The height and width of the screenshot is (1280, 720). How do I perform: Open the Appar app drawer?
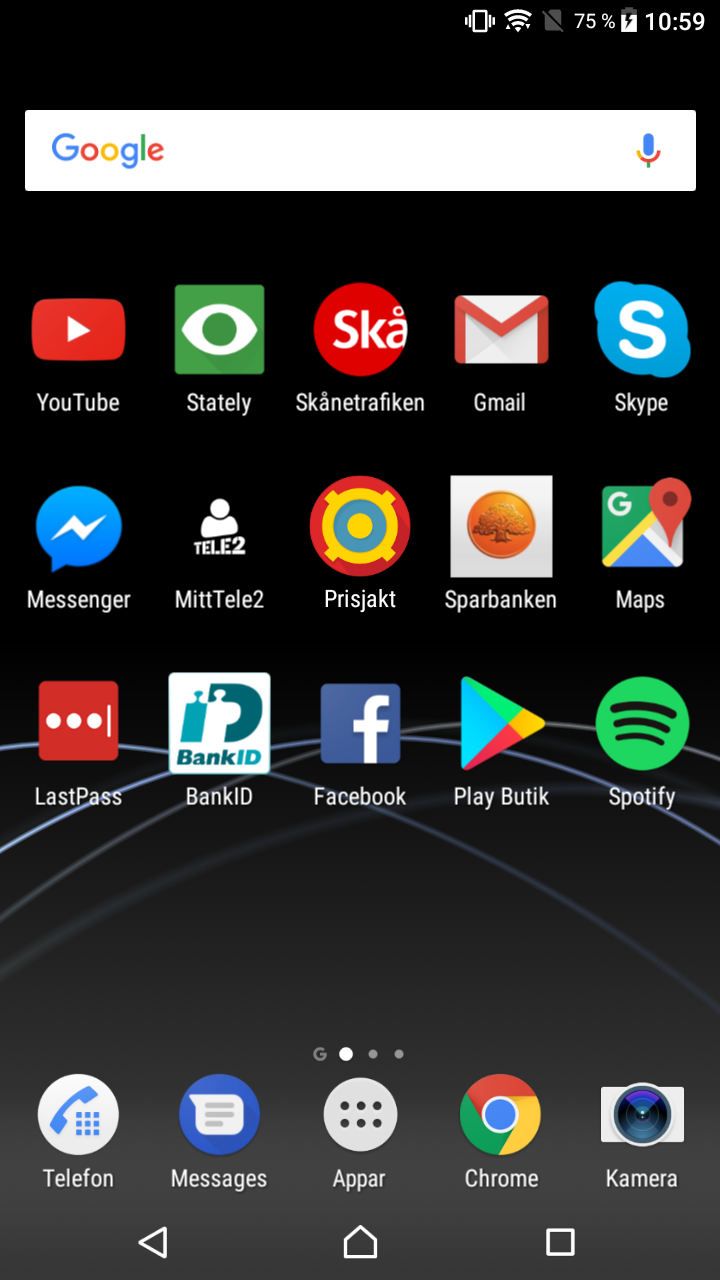[x=360, y=1115]
